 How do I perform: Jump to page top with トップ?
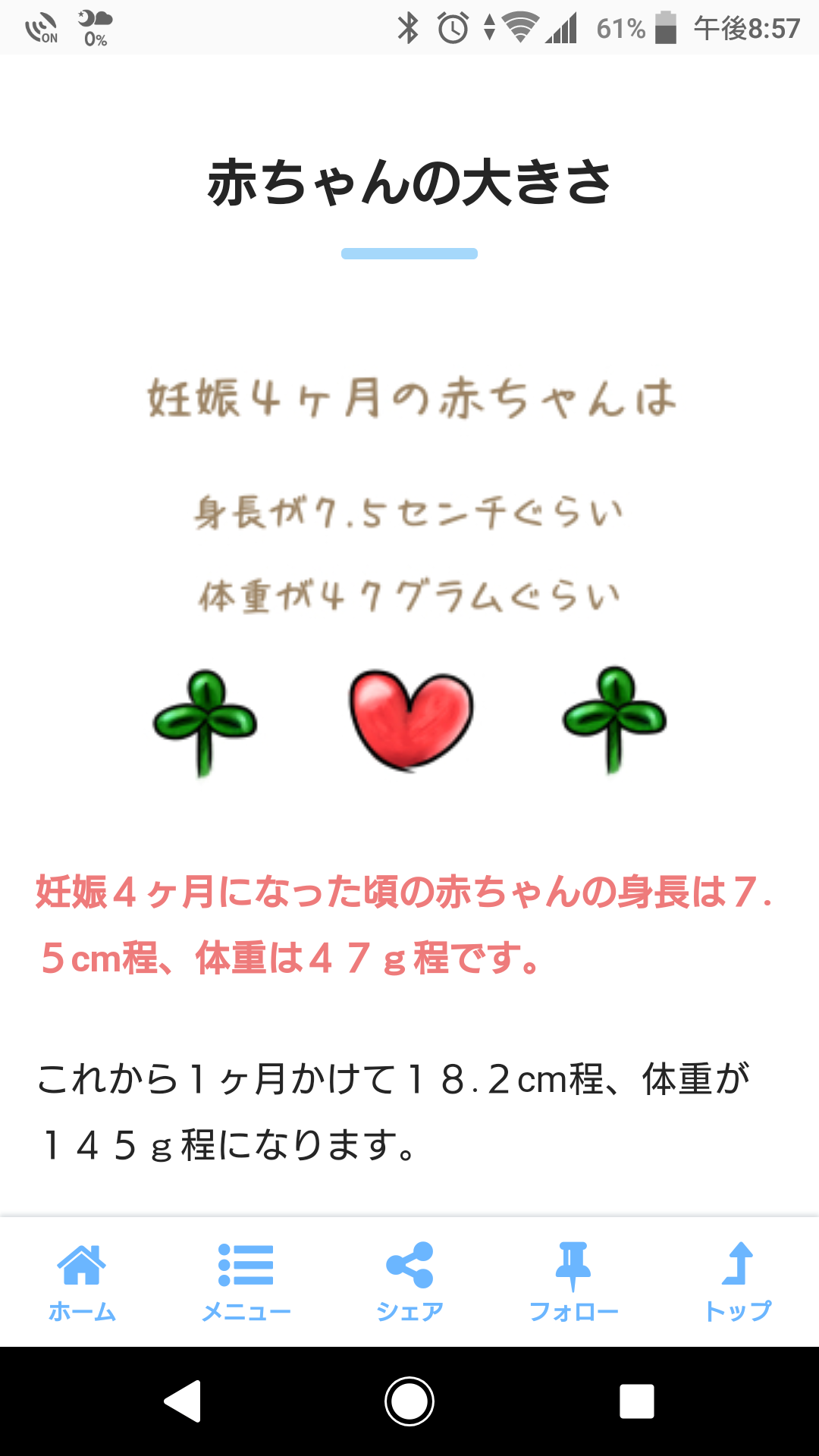[737, 1282]
